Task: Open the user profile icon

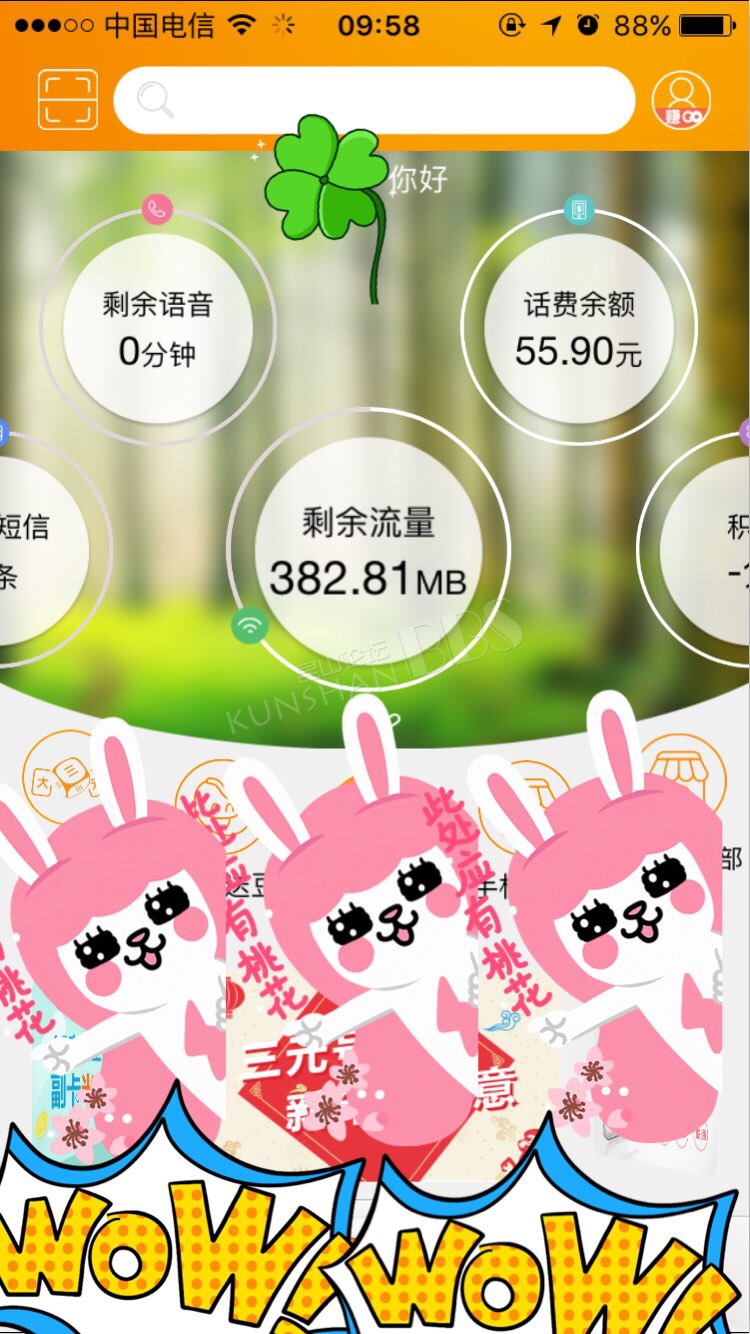Action: pyautogui.click(x=681, y=100)
